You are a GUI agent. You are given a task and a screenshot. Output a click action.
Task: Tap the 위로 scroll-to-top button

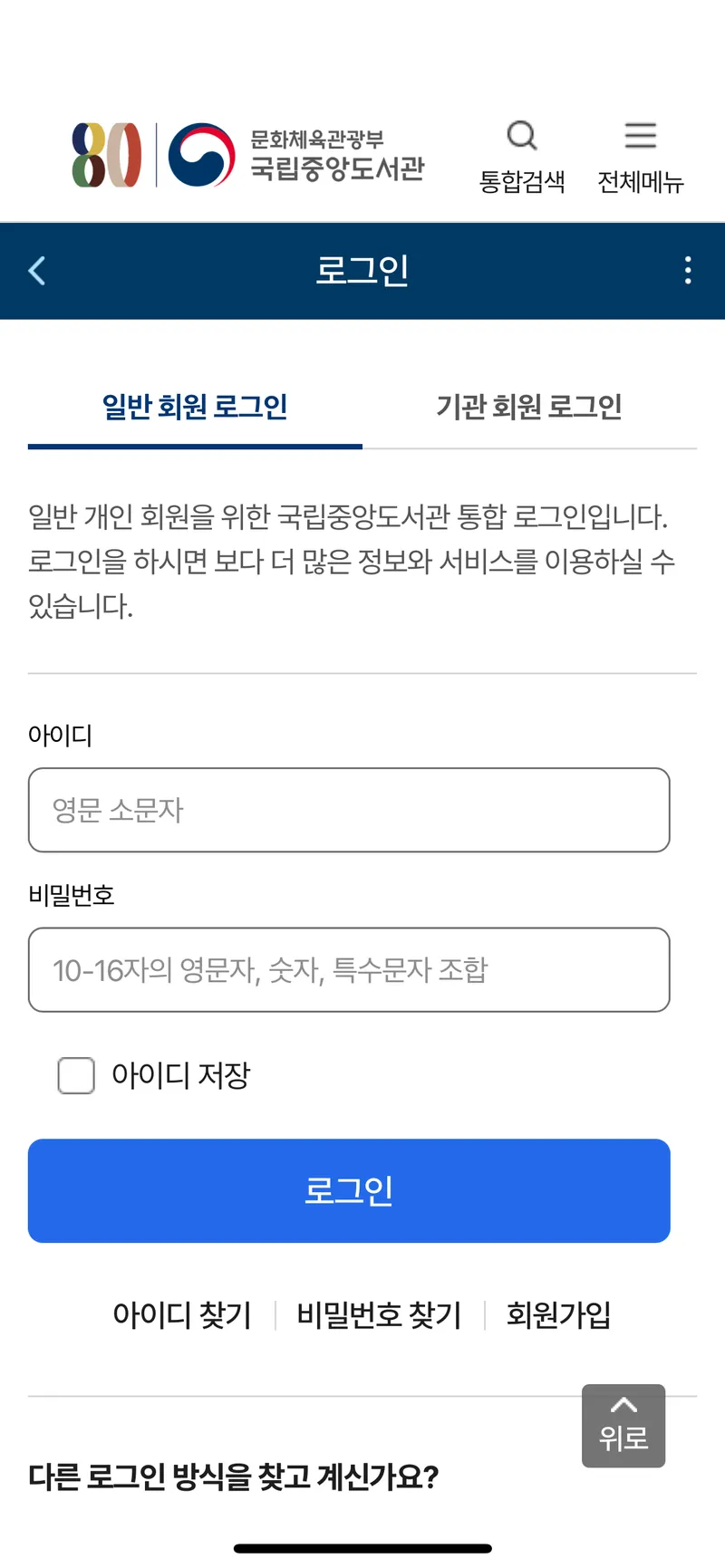tap(623, 1426)
